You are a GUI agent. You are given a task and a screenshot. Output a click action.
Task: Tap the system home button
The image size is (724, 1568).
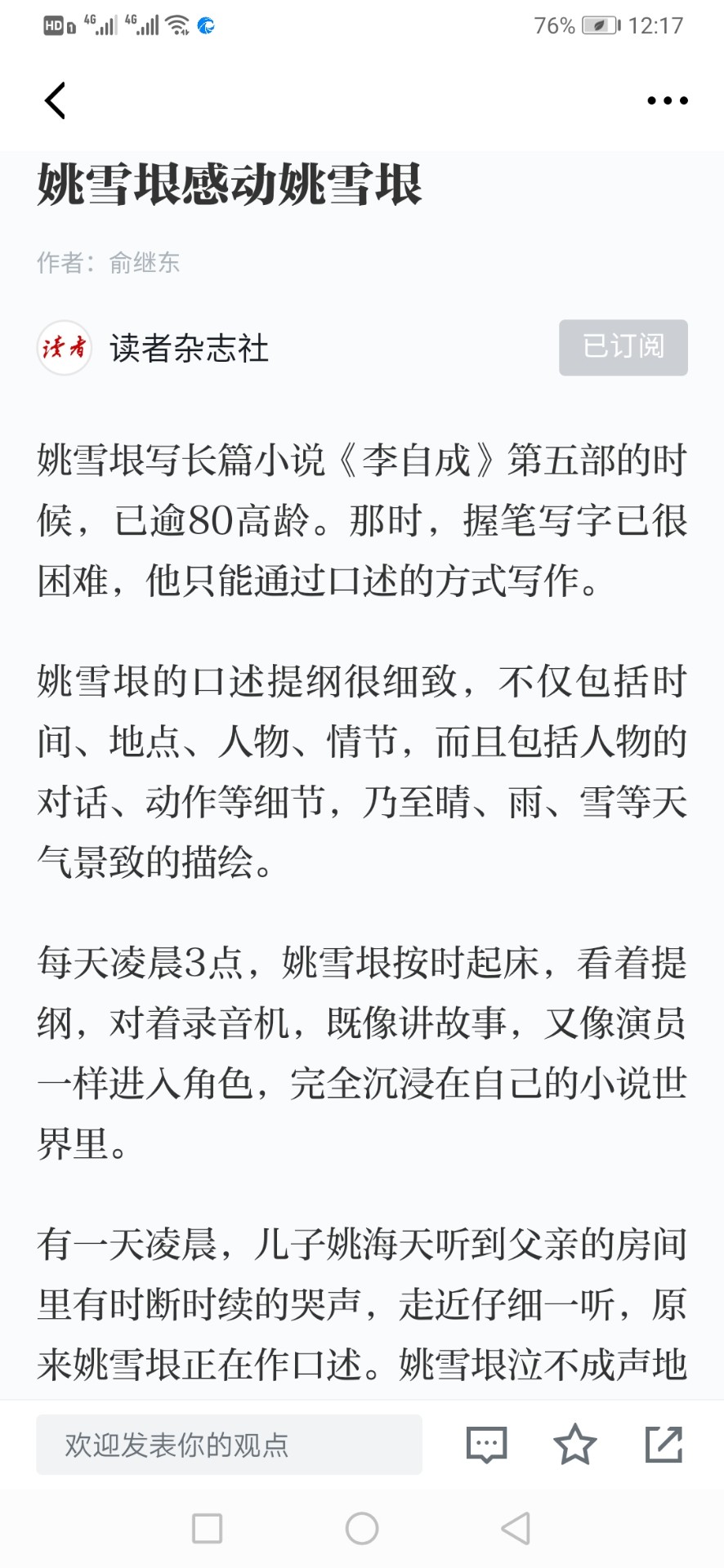pyautogui.click(x=362, y=1528)
